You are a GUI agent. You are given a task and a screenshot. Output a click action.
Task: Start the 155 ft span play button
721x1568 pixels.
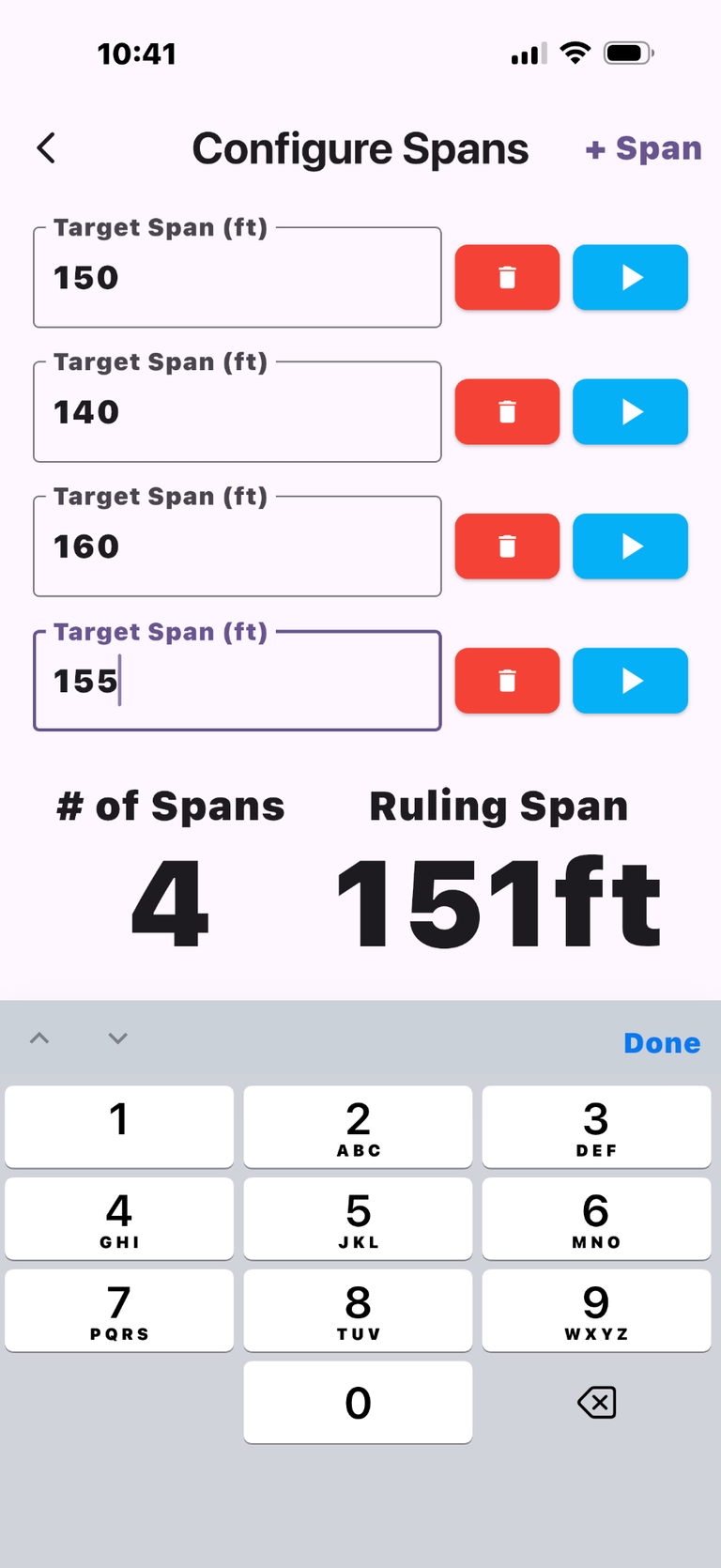pyautogui.click(x=630, y=681)
